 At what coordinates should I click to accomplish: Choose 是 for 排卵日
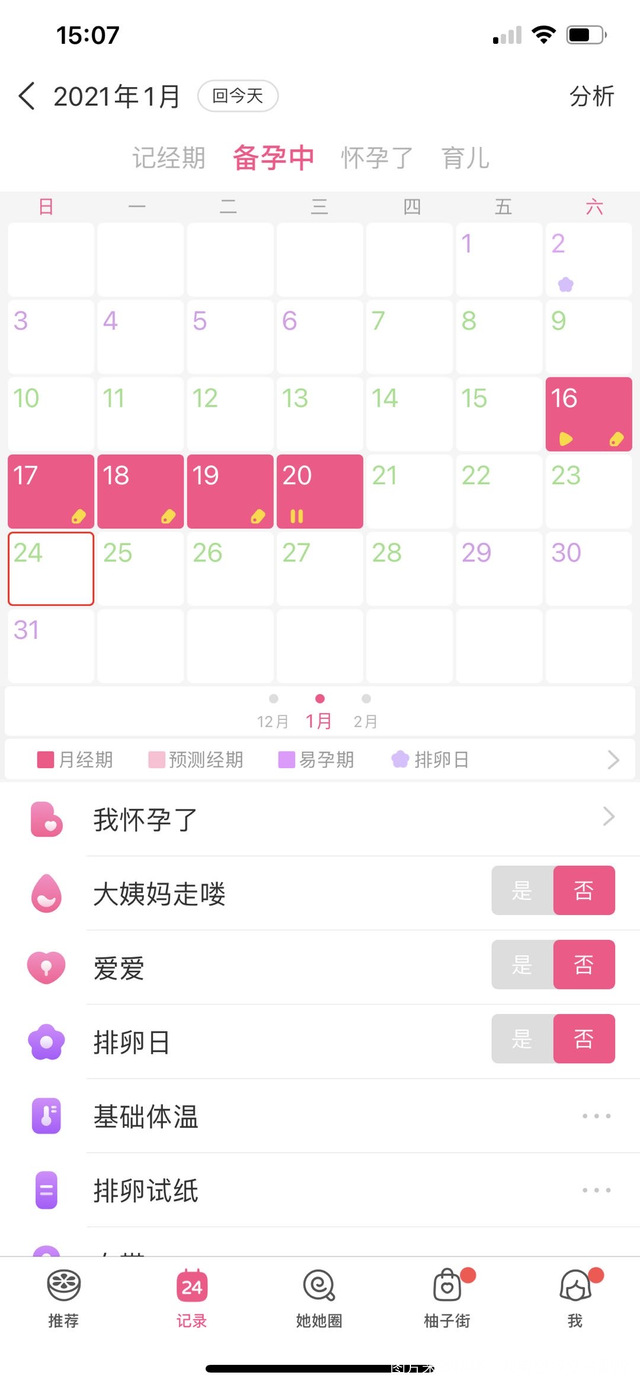tap(522, 1040)
